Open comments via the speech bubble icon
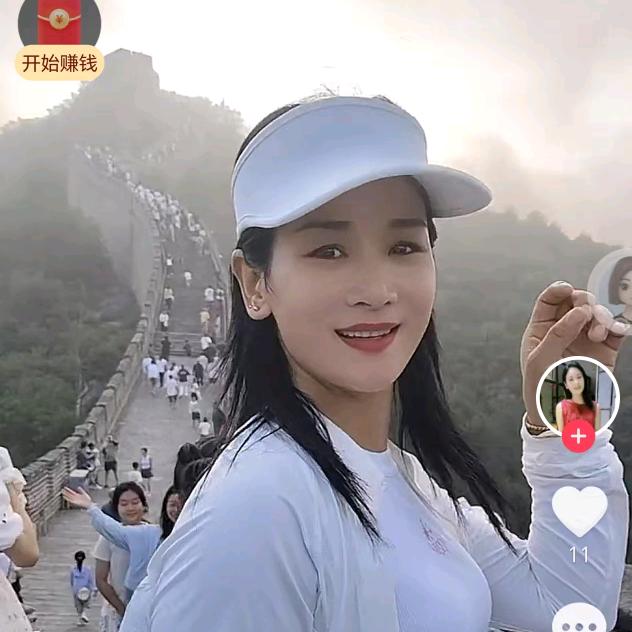 [579, 619]
